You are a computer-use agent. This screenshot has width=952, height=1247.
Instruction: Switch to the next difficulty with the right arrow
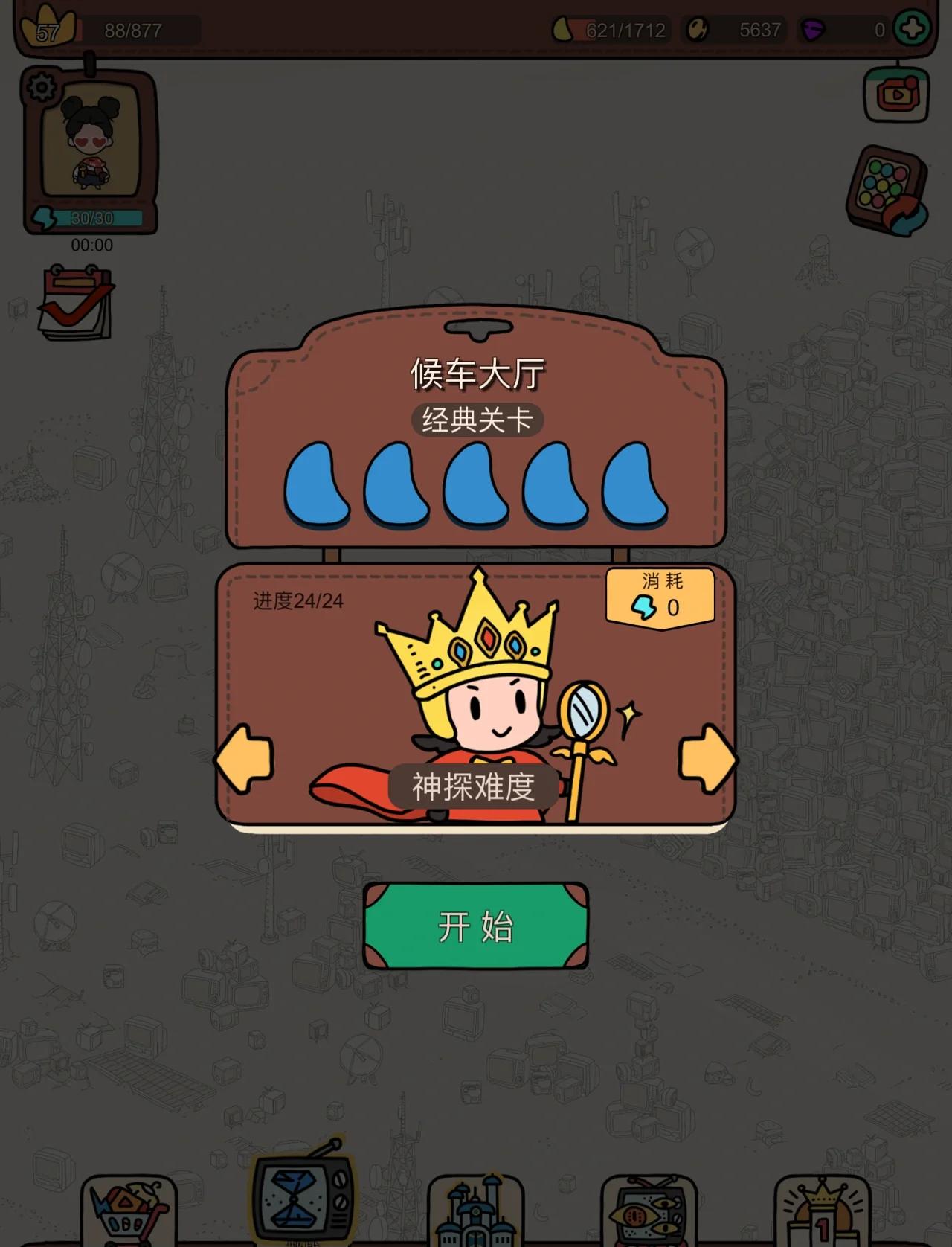[707, 759]
